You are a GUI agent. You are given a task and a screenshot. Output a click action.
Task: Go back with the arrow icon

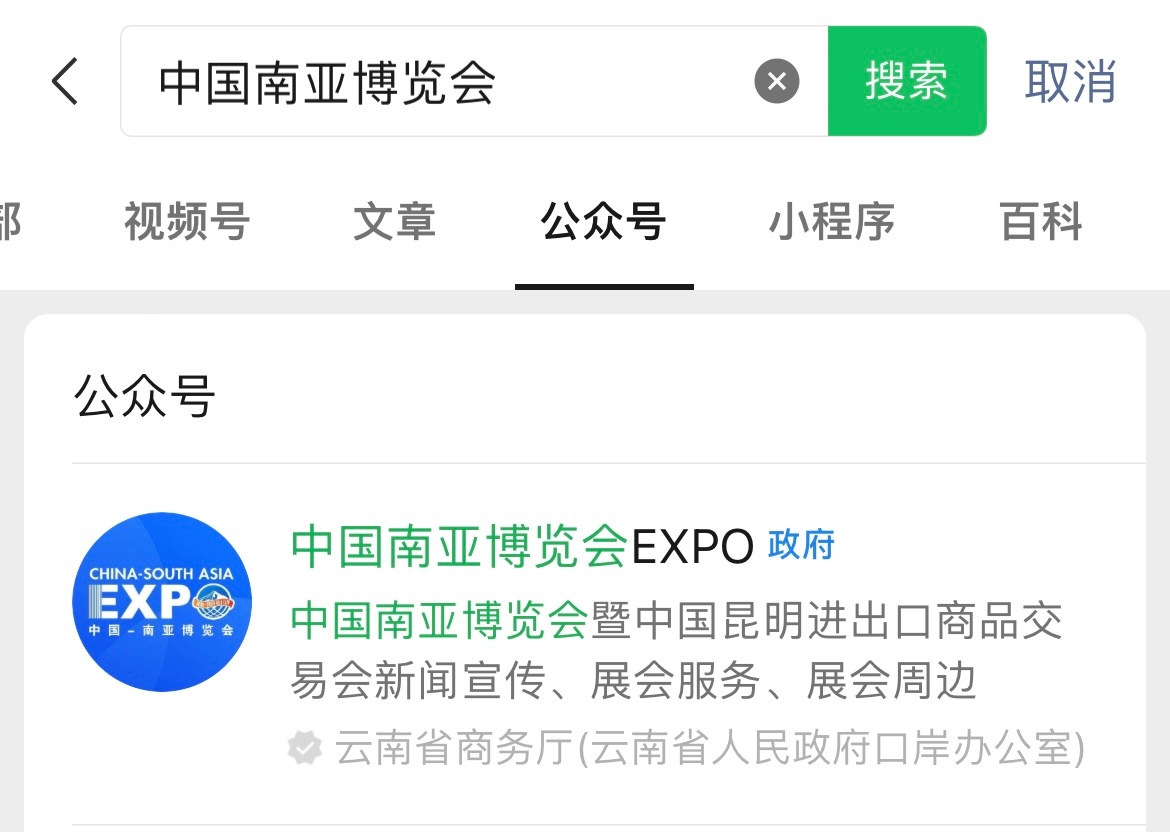click(65, 81)
